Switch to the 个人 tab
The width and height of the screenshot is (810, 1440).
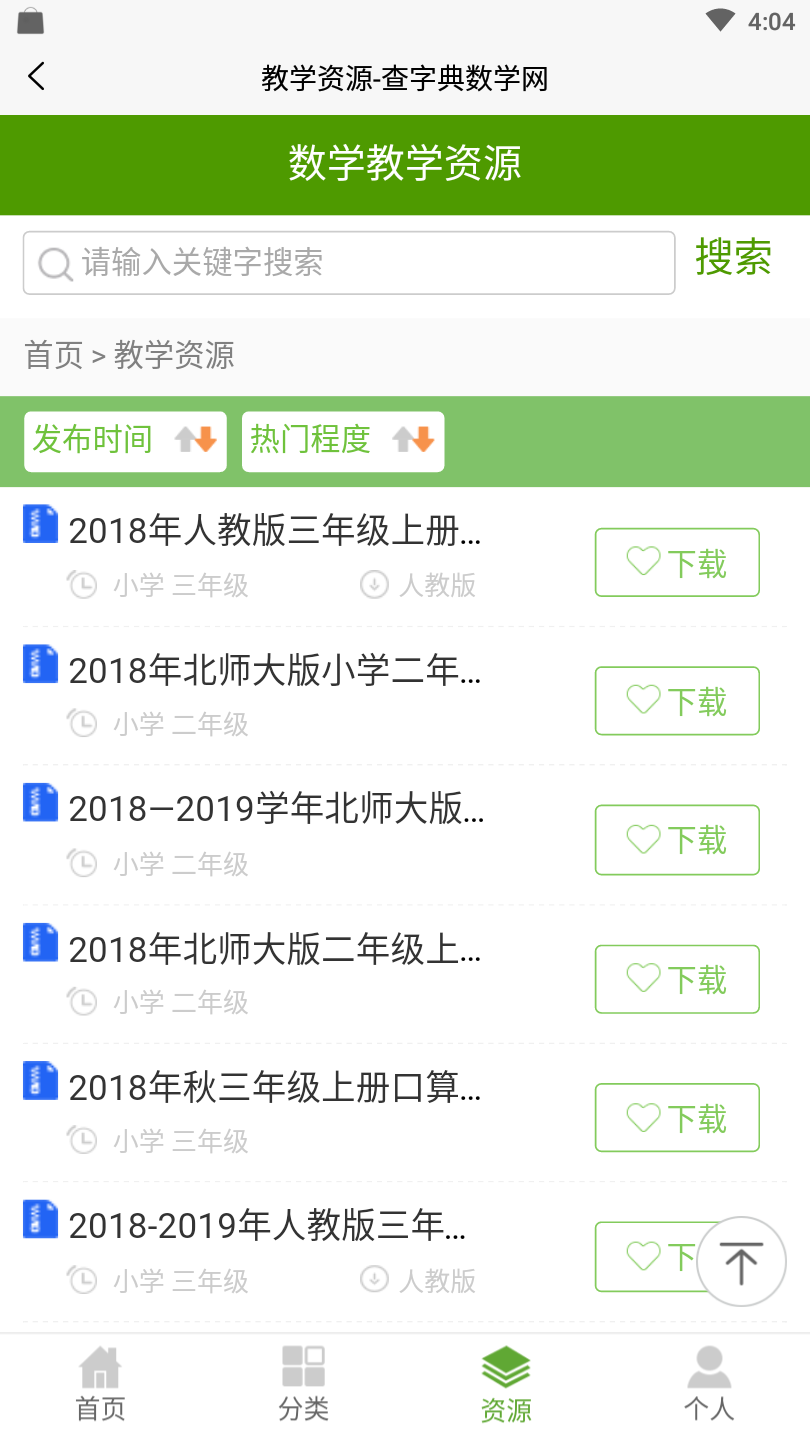tap(709, 1385)
